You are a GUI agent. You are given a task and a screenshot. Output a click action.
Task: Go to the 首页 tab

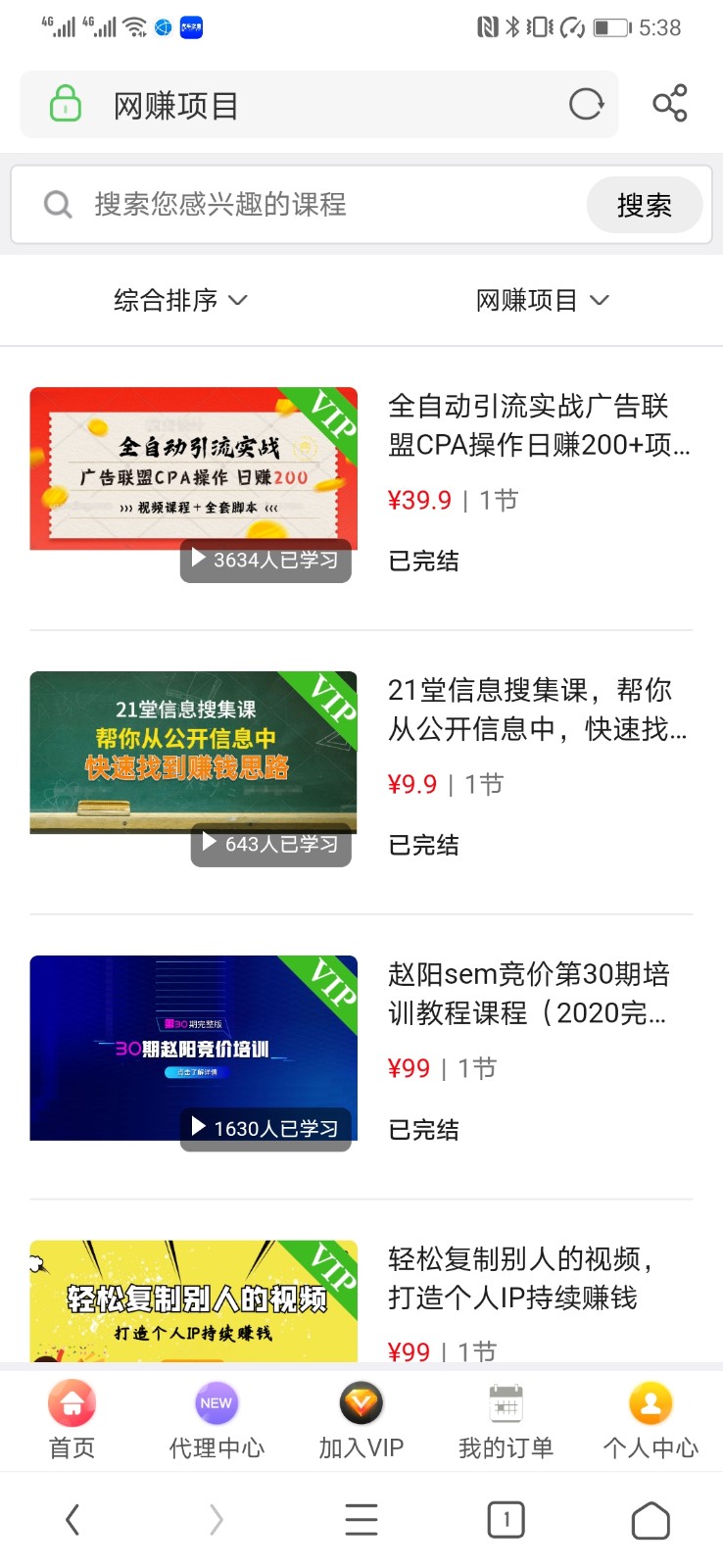pyautogui.click(x=72, y=1419)
